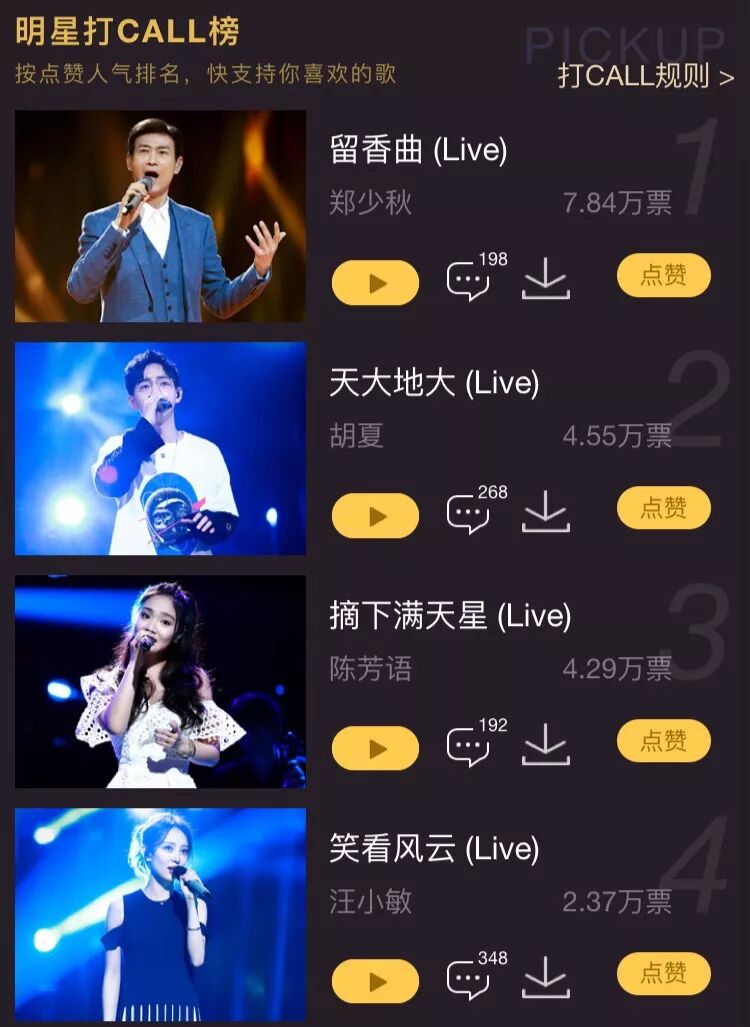Play 笑看风云 (Live) by 汪小敏
This screenshot has height=1027, width=750.
[375, 981]
